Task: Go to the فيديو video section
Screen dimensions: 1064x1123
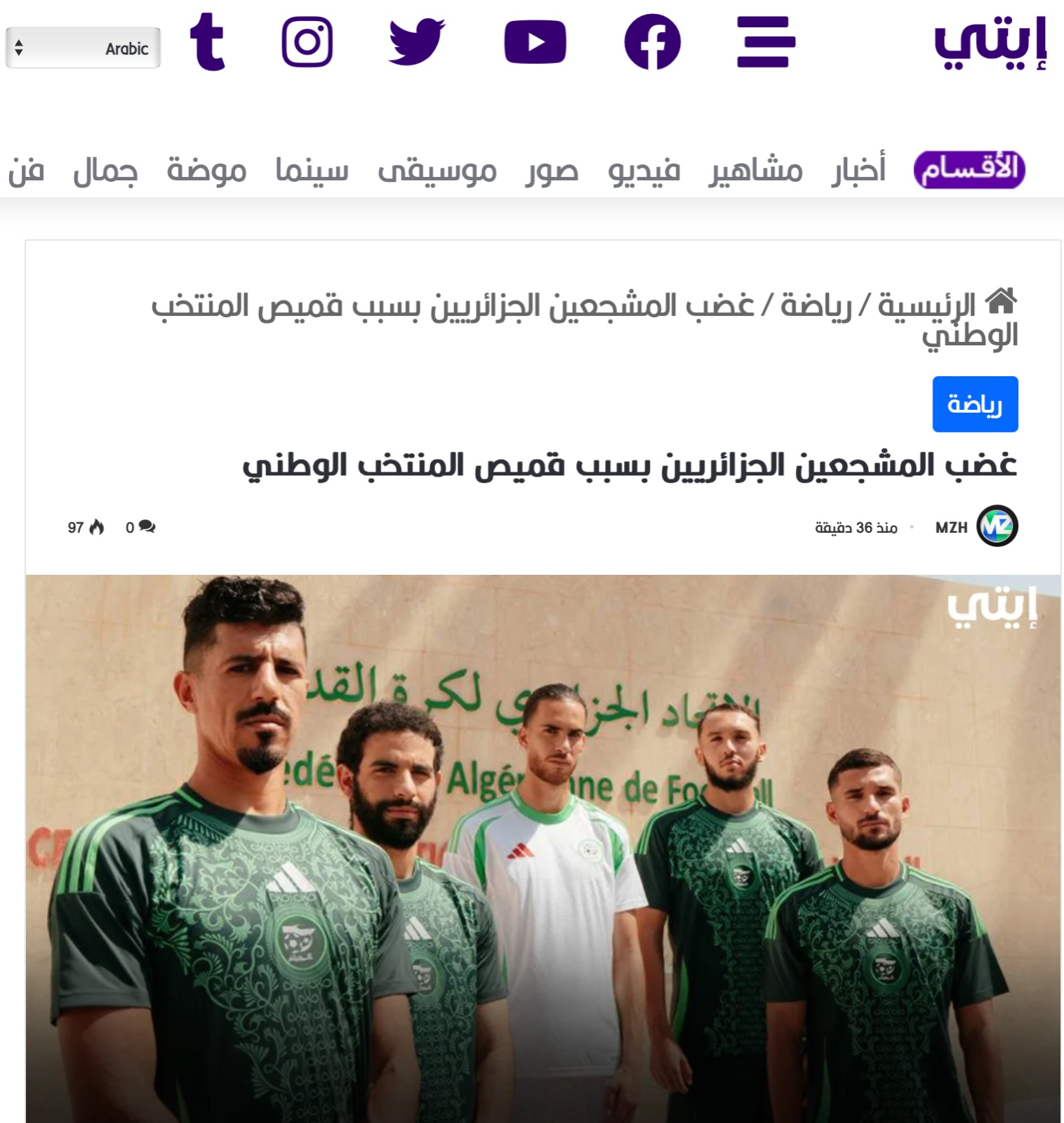Action: (x=644, y=170)
